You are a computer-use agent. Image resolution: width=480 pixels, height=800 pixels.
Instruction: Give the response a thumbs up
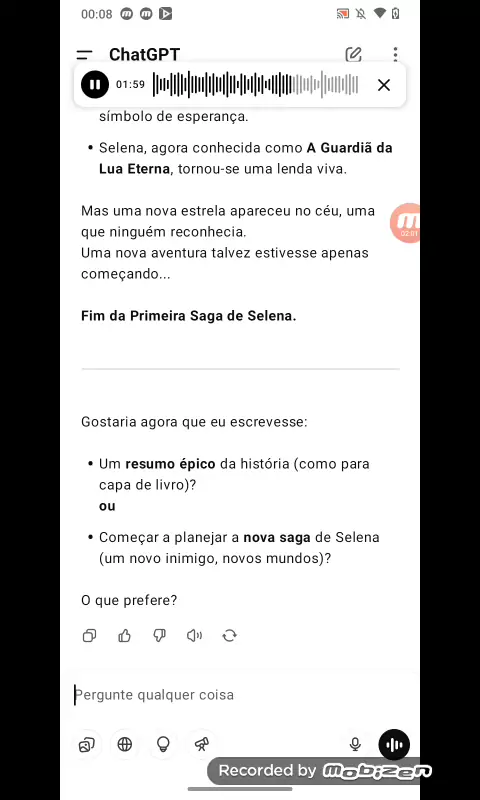pyautogui.click(x=124, y=636)
